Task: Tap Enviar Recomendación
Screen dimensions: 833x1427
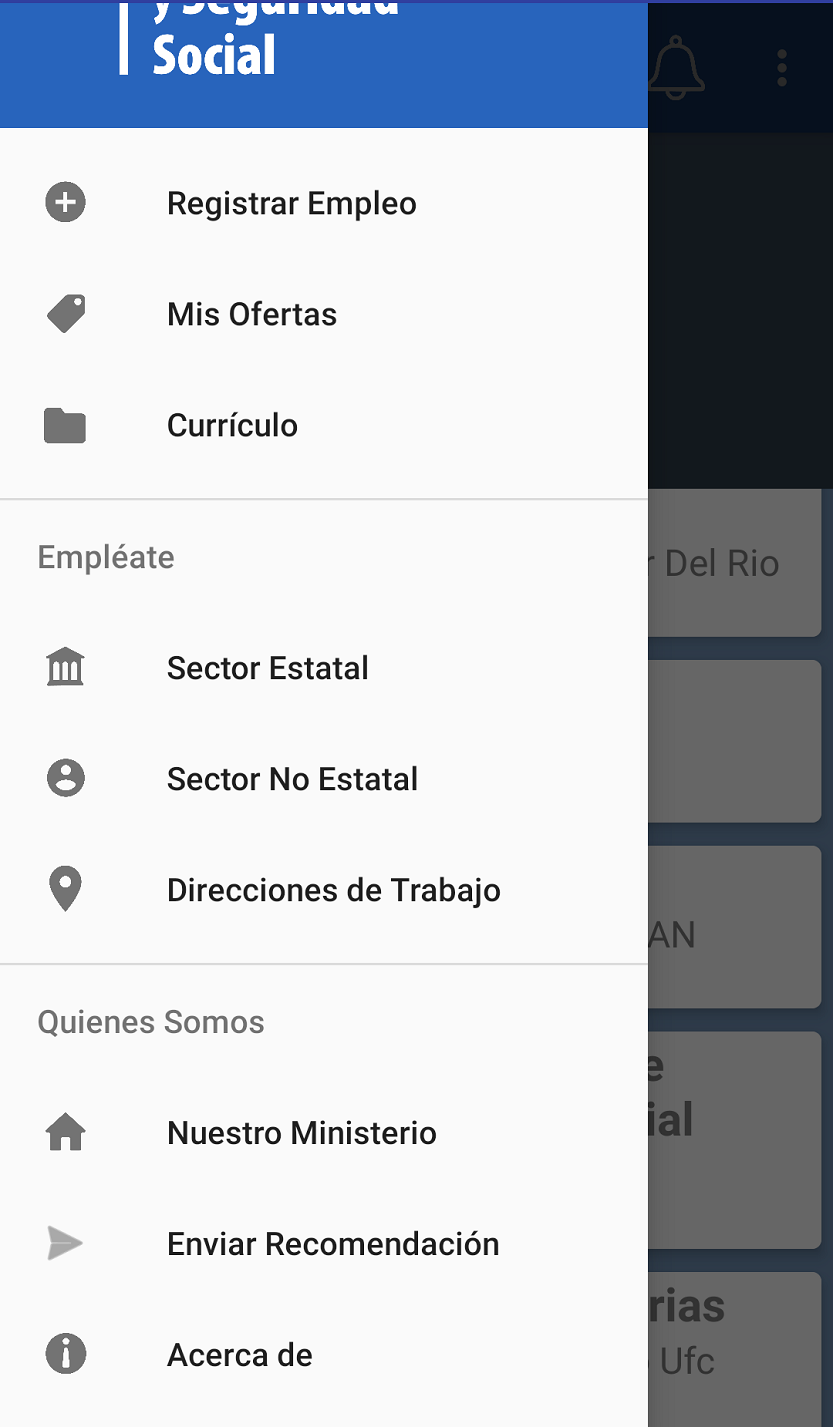Action: click(333, 1244)
